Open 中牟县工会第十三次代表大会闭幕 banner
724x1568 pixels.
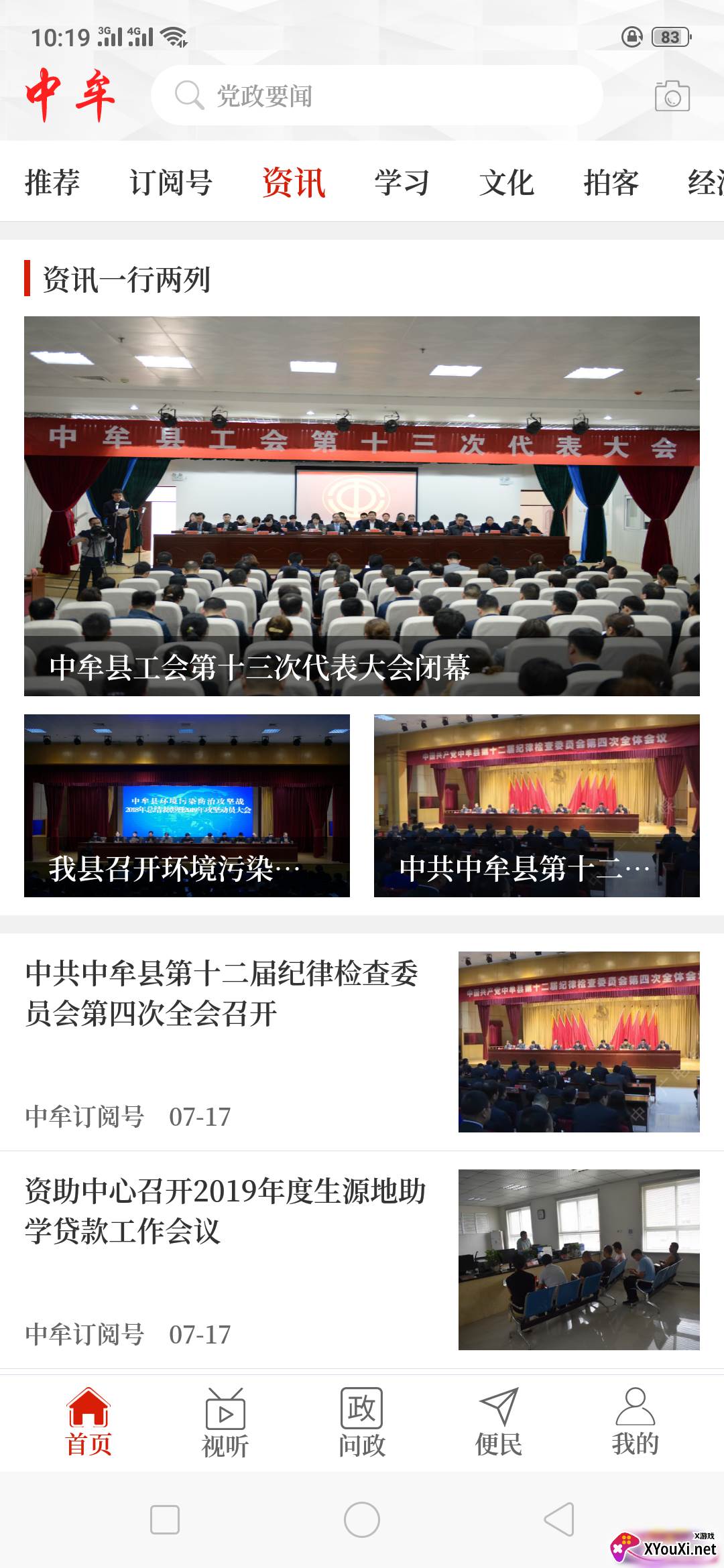tap(362, 506)
